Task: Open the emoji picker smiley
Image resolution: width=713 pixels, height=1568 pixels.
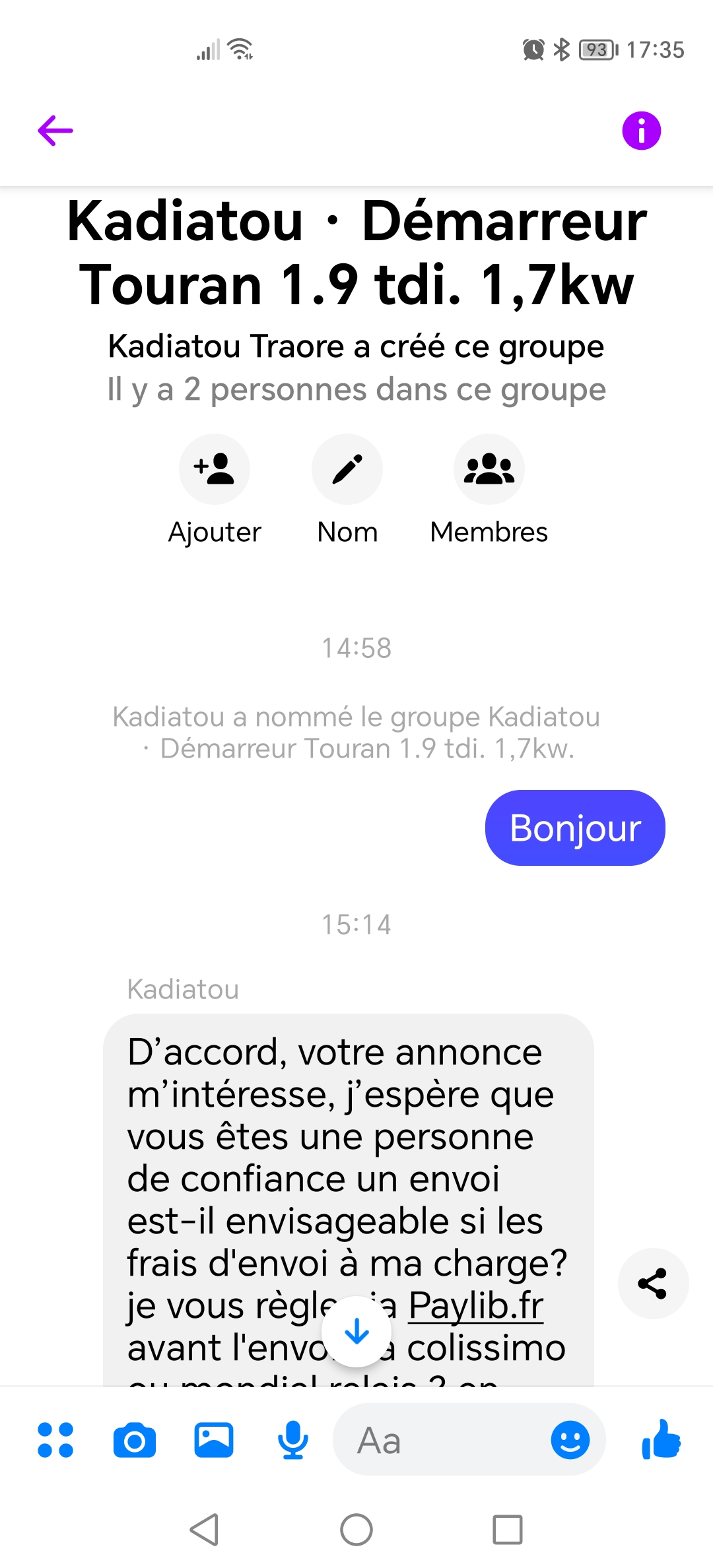Action: 570,1439
